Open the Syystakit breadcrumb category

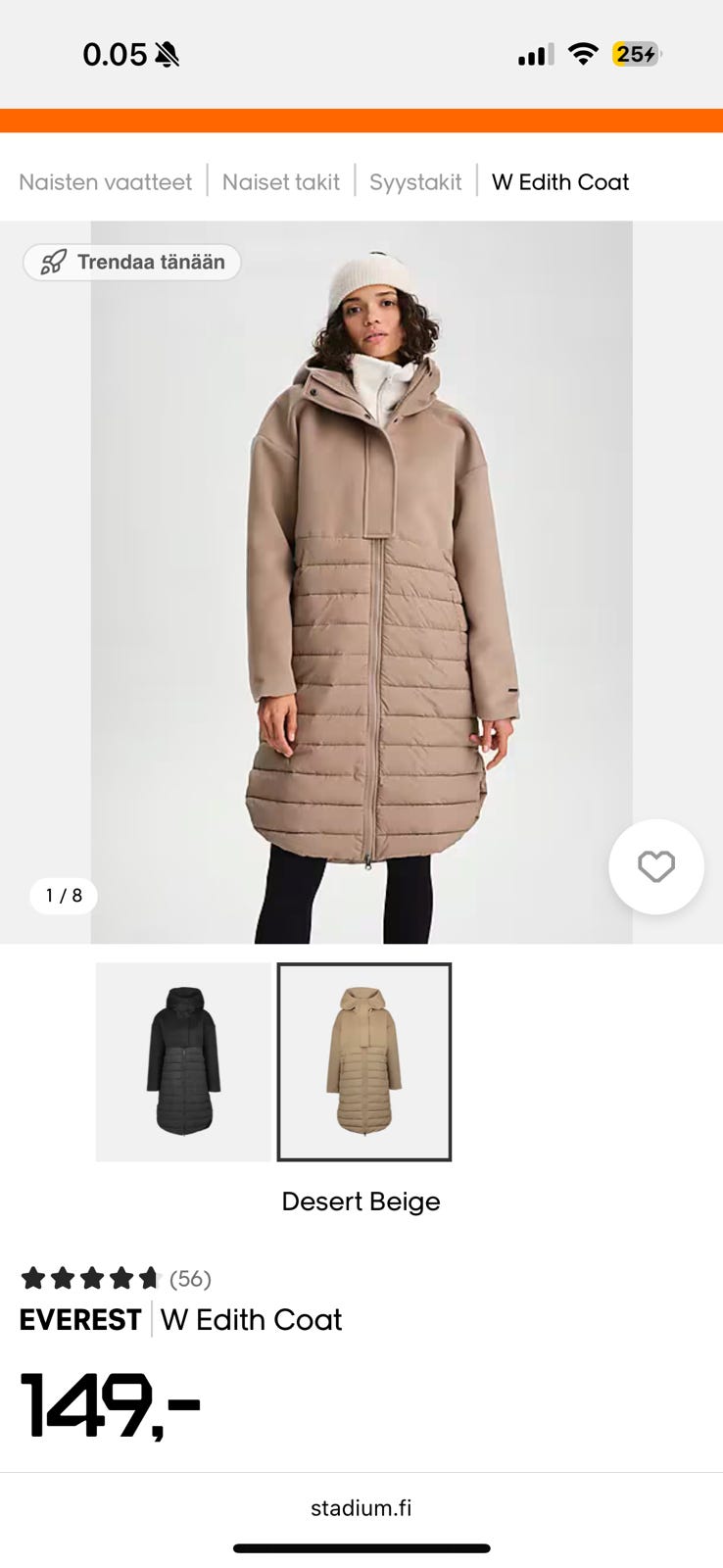pyautogui.click(x=415, y=181)
